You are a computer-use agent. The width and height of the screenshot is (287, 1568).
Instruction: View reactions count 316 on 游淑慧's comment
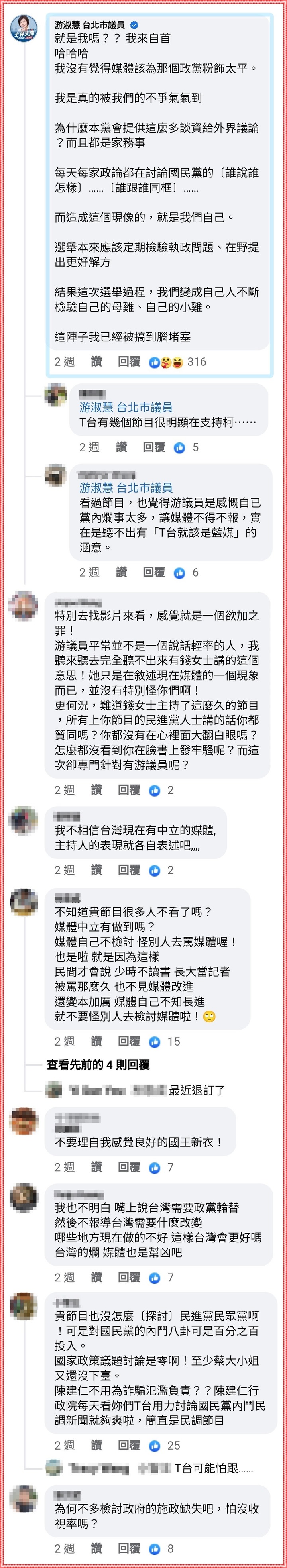pos(196,361)
